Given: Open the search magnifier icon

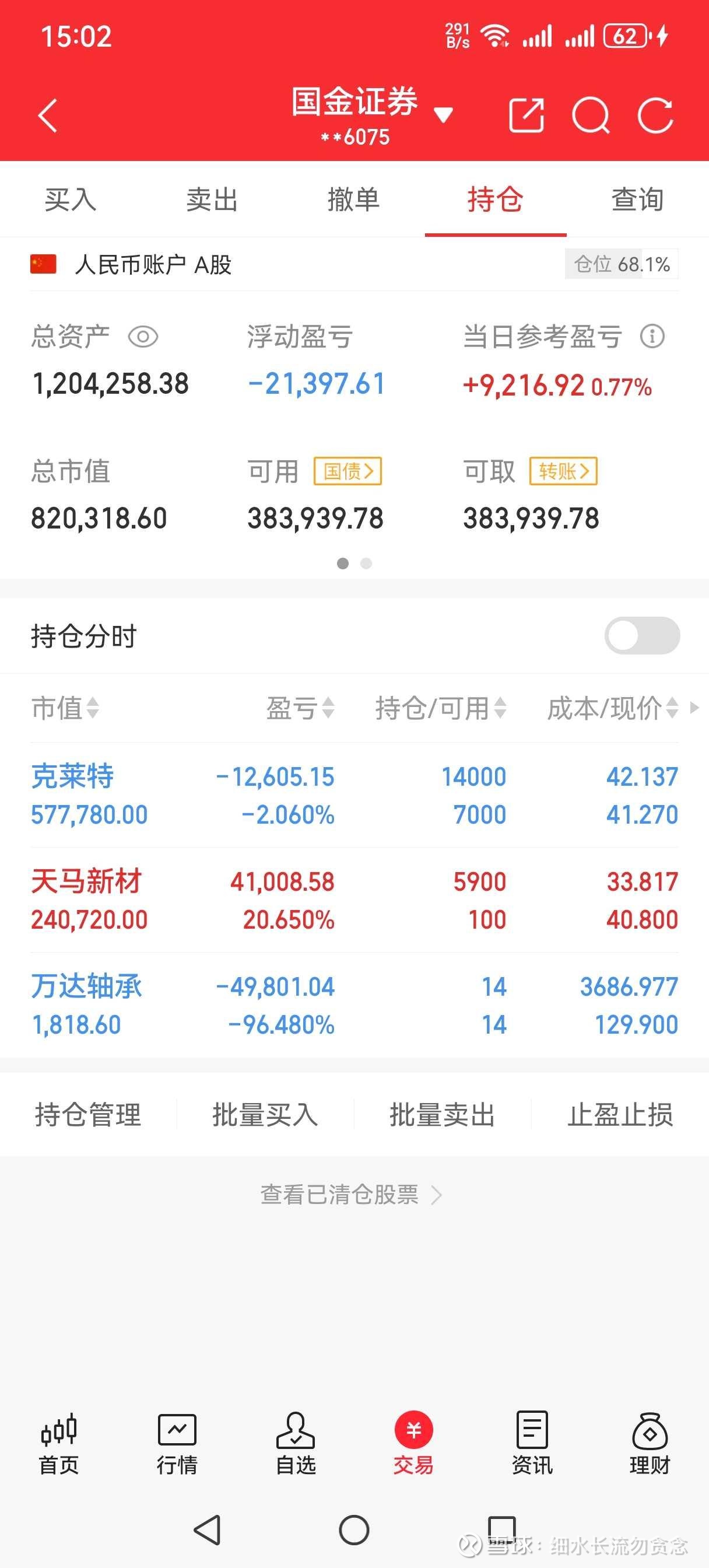Looking at the screenshot, I should point(591,115).
